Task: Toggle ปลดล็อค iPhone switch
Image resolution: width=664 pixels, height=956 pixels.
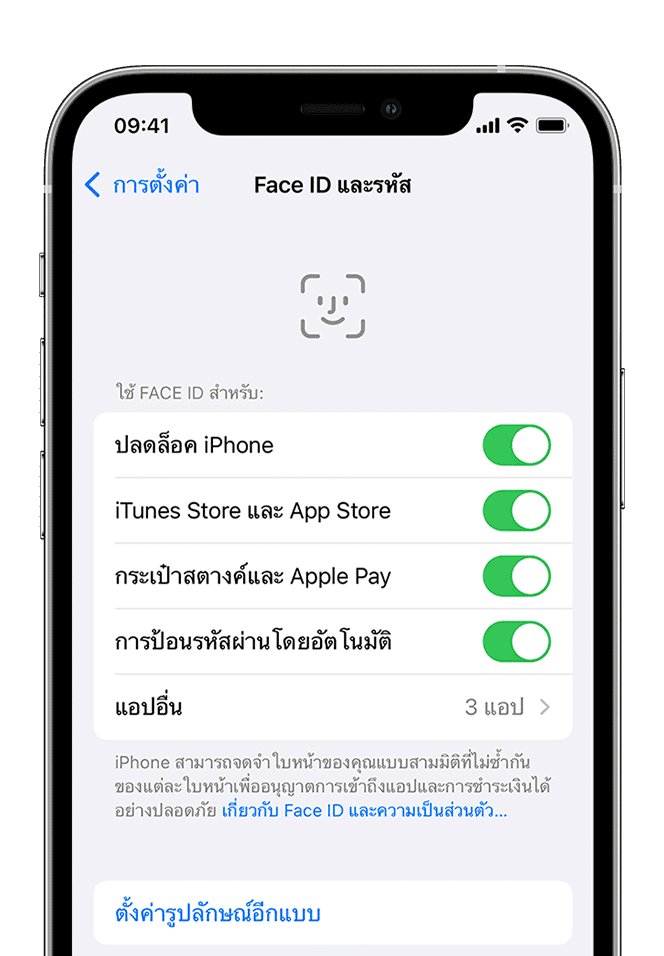Action: pyautogui.click(x=516, y=445)
